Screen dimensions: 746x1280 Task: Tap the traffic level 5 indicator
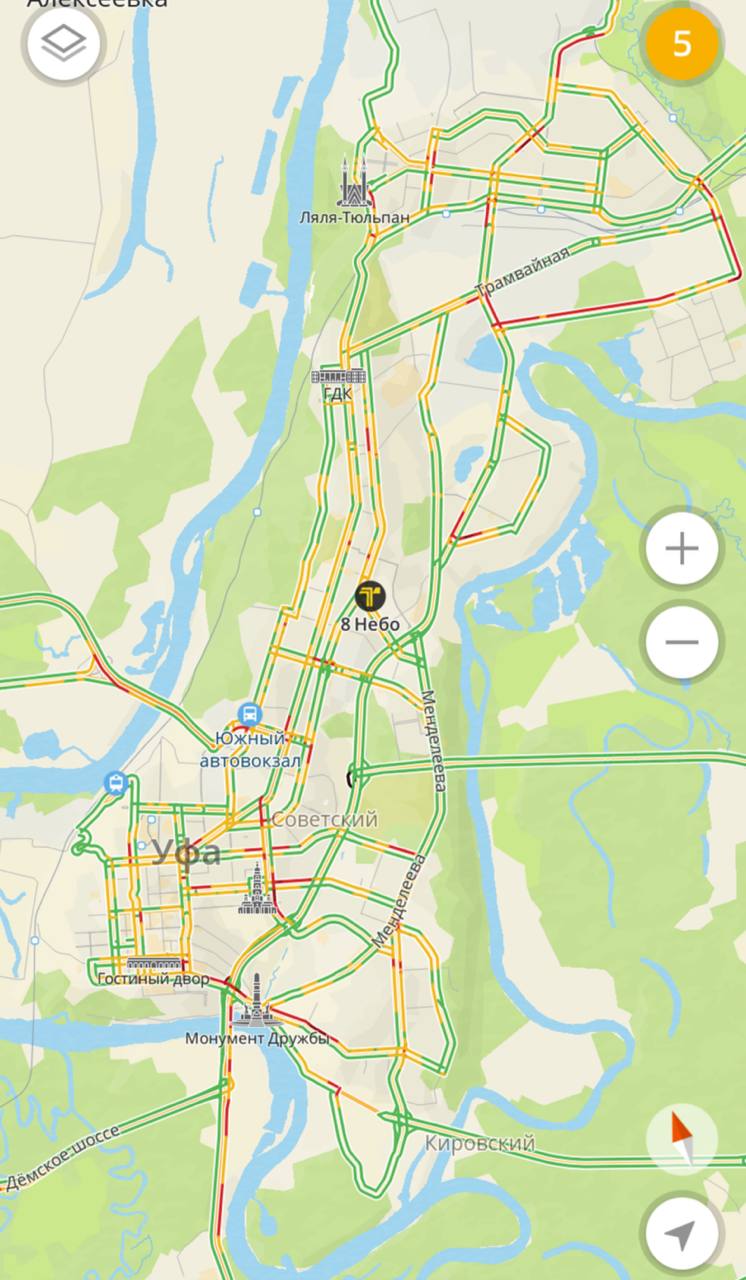(x=682, y=45)
